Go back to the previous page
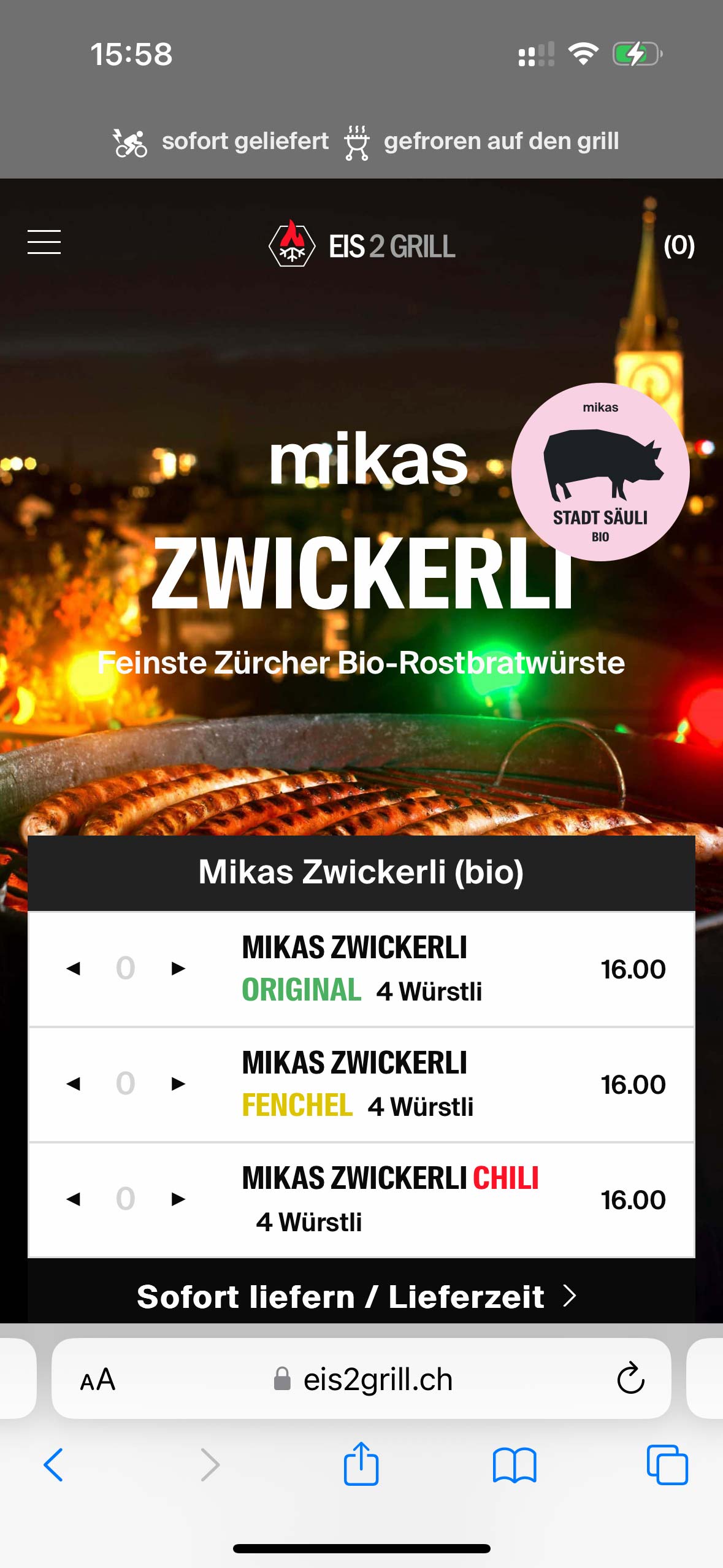The height and width of the screenshot is (1568, 723). (x=54, y=1465)
